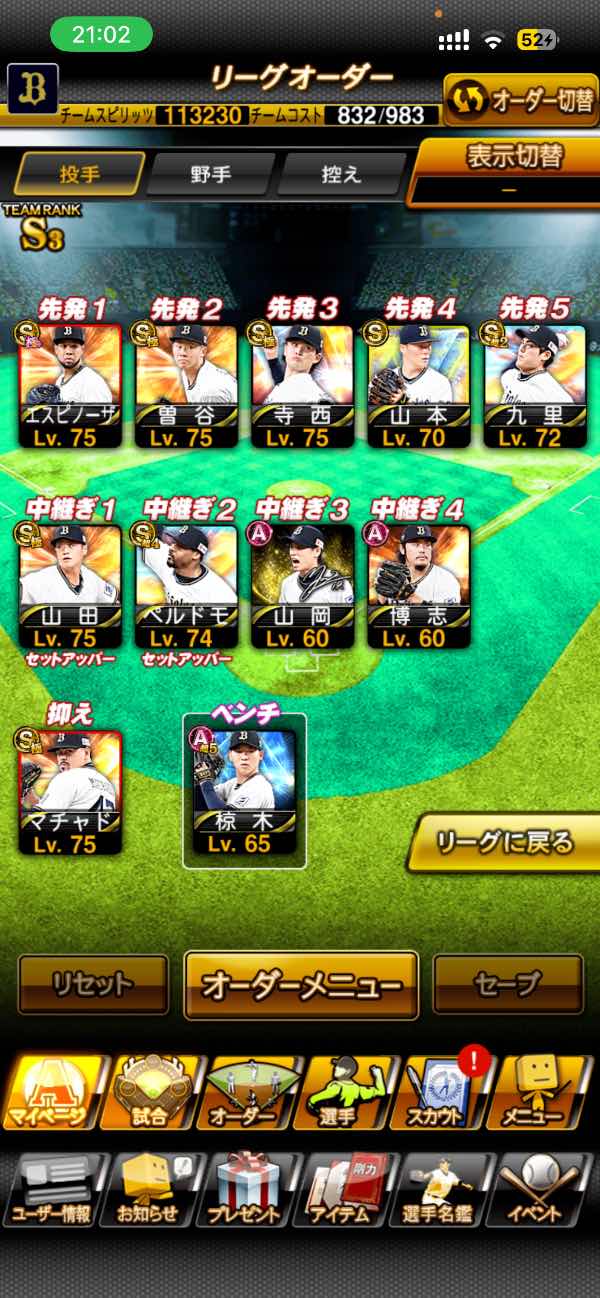The height and width of the screenshot is (1298, 600).
Task: Open the オーダーメニュー
Action: pyautogui.click(x=301, y=984)
